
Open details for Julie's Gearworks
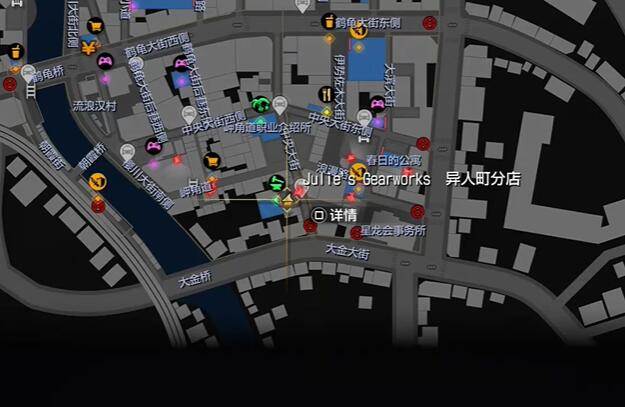[335, 215]
